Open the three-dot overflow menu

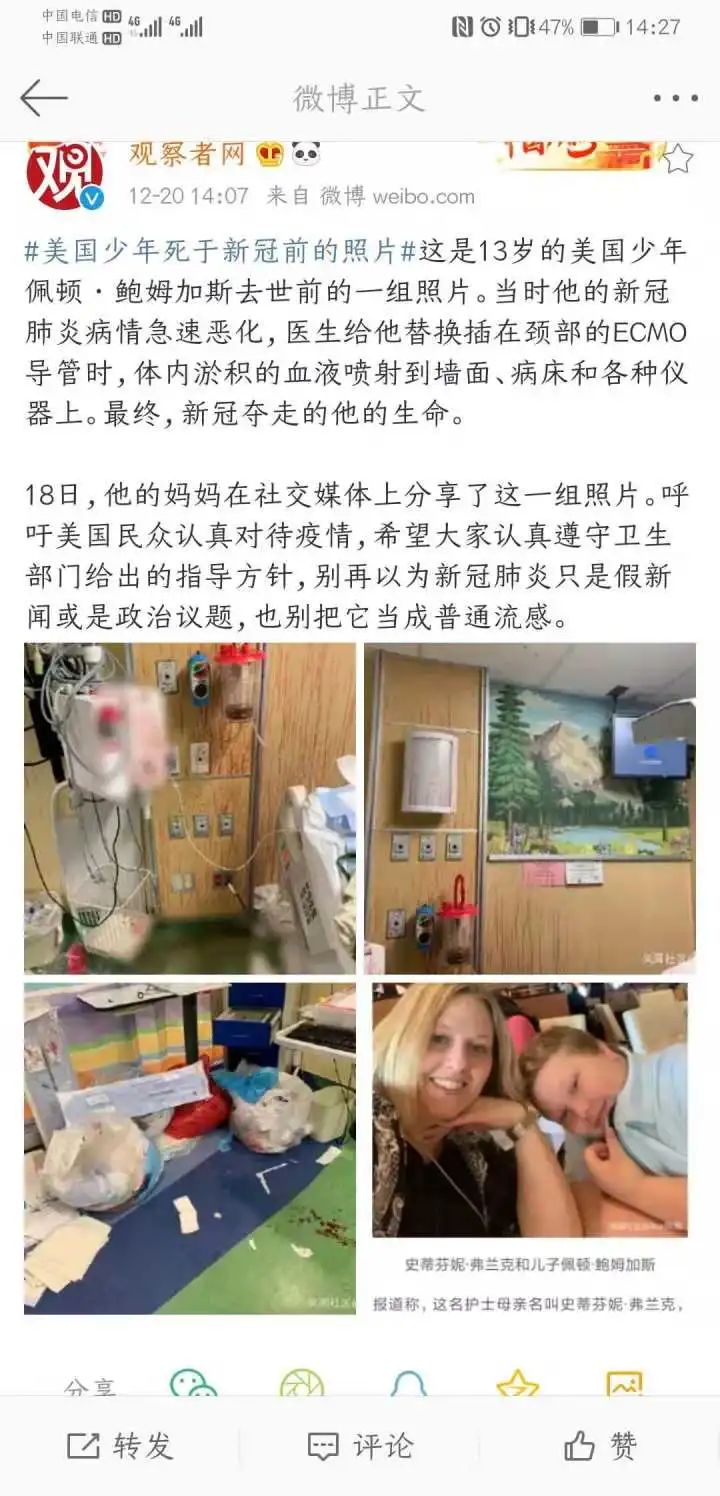click(x=676, y=98)
